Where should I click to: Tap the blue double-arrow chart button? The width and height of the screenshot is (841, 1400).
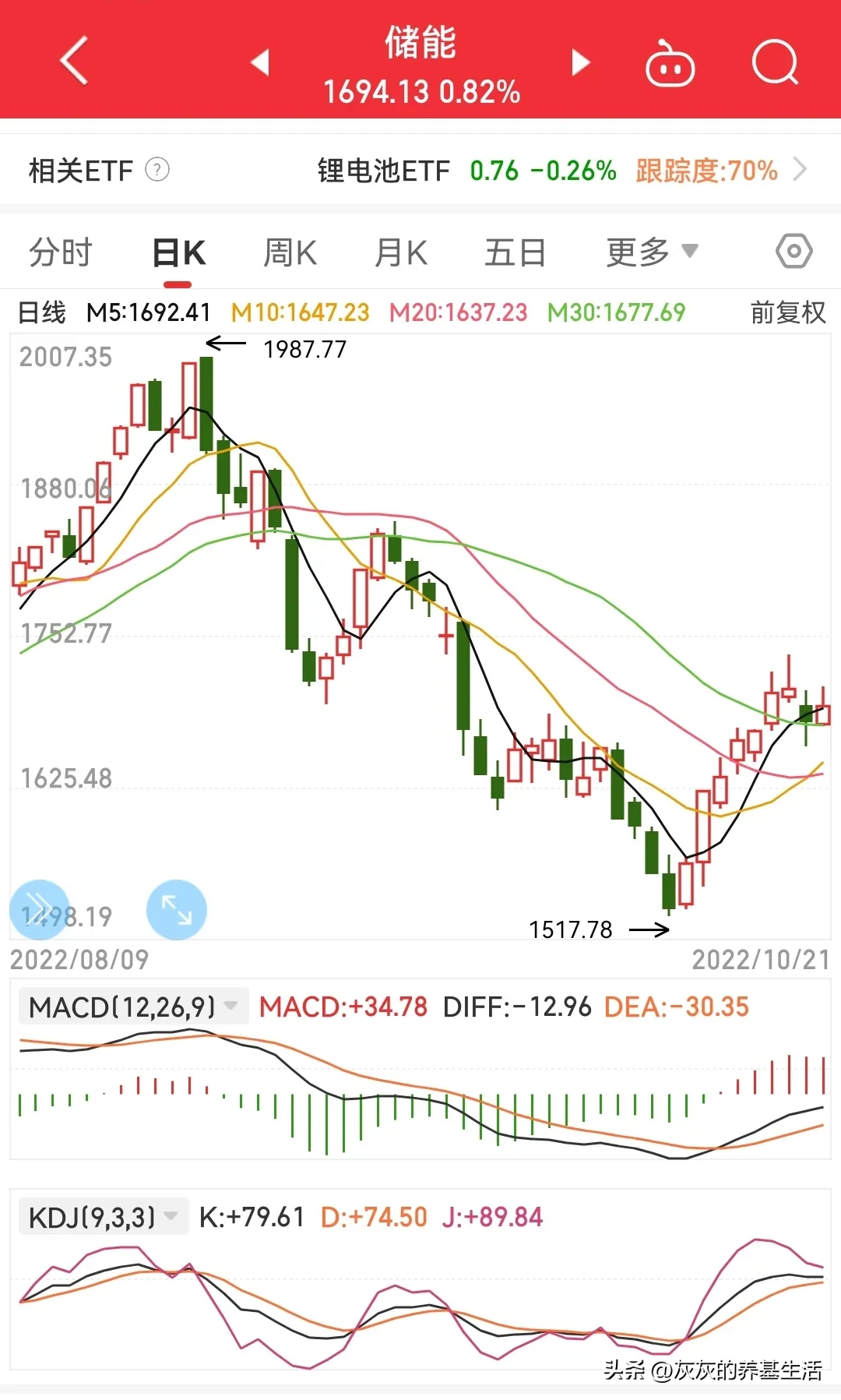click(x=39, y=909)
